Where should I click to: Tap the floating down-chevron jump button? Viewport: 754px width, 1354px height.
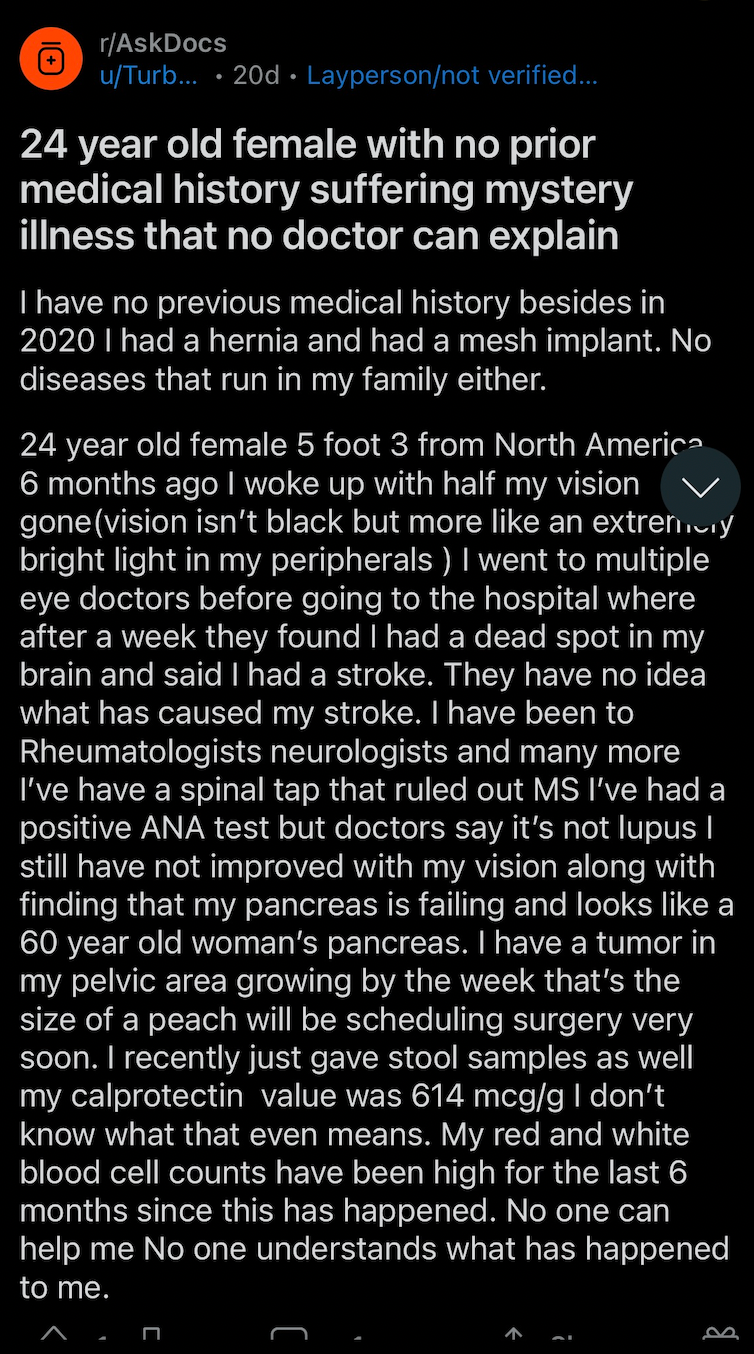pyautogui.click(x=700, y=487)
